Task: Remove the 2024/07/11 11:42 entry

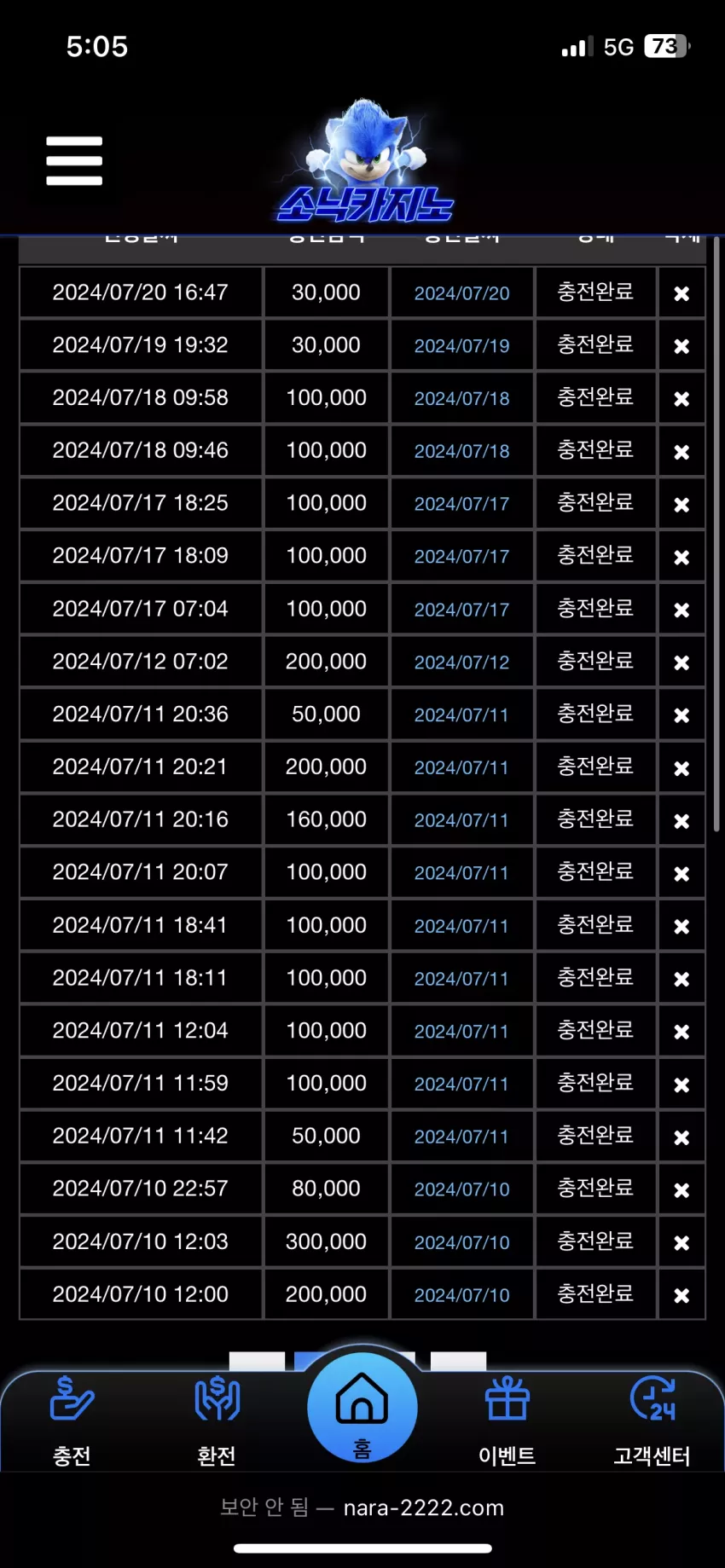Action: (681, 1137)
